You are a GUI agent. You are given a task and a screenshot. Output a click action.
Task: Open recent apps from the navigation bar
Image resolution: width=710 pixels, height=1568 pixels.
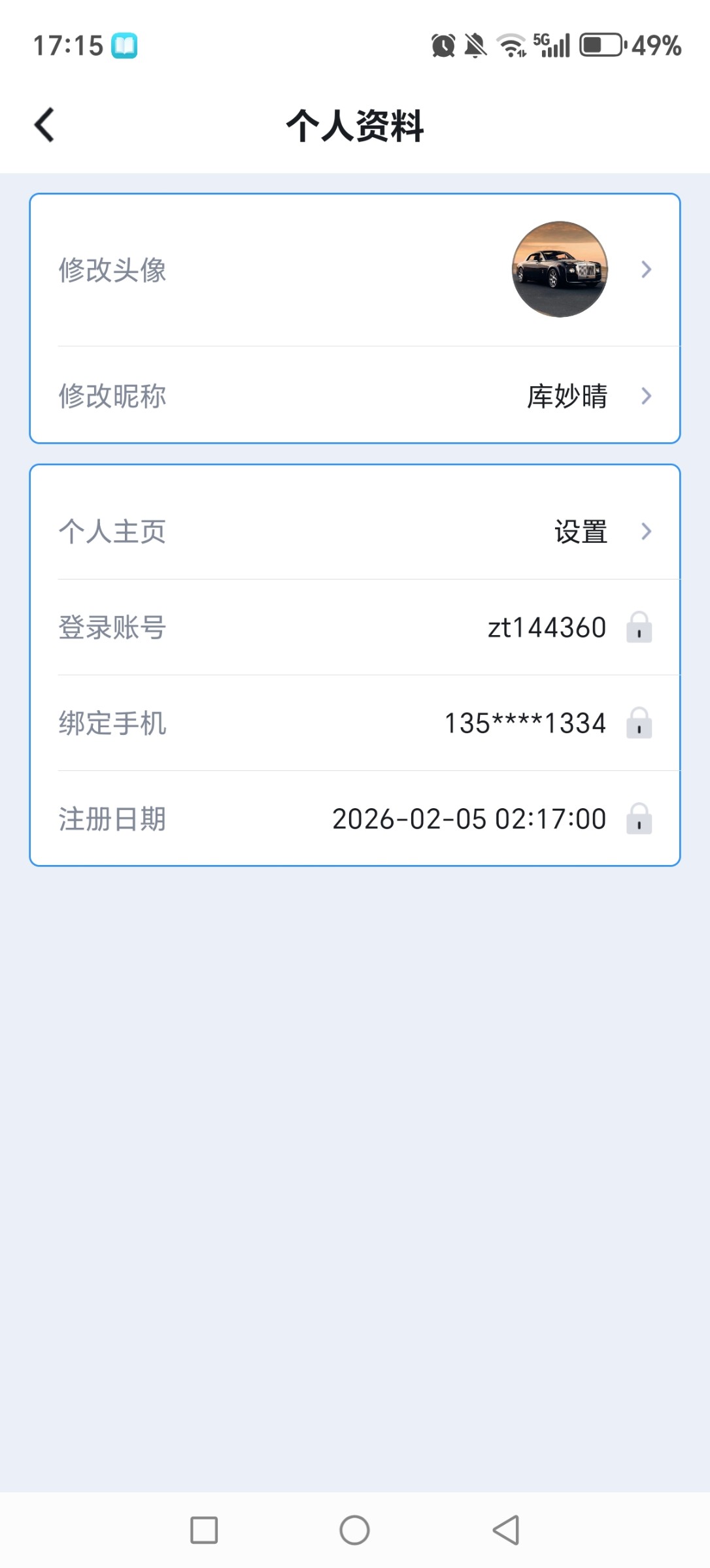204,1530
